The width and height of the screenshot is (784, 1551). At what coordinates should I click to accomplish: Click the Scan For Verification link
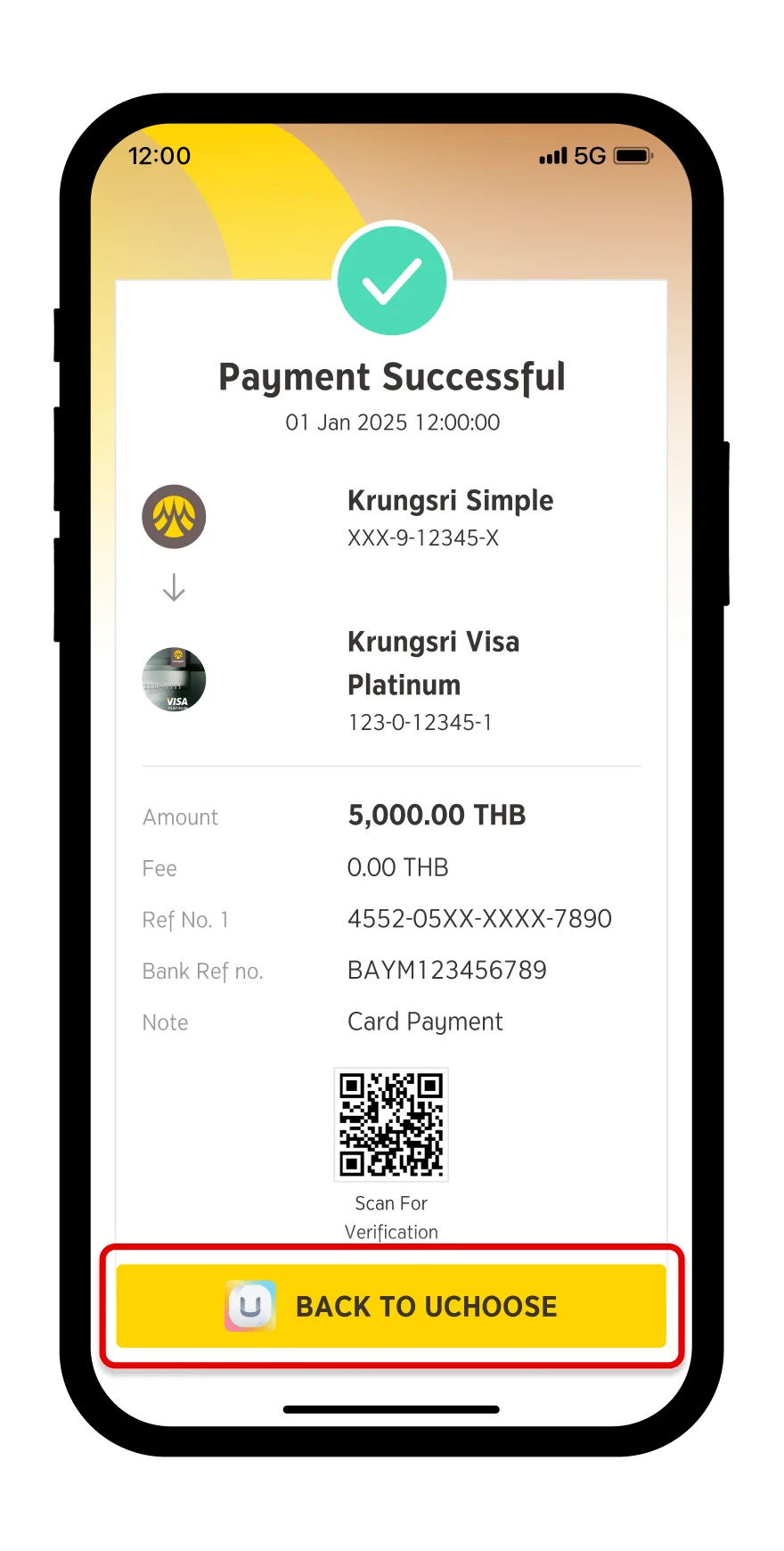tap(391, 1217)
